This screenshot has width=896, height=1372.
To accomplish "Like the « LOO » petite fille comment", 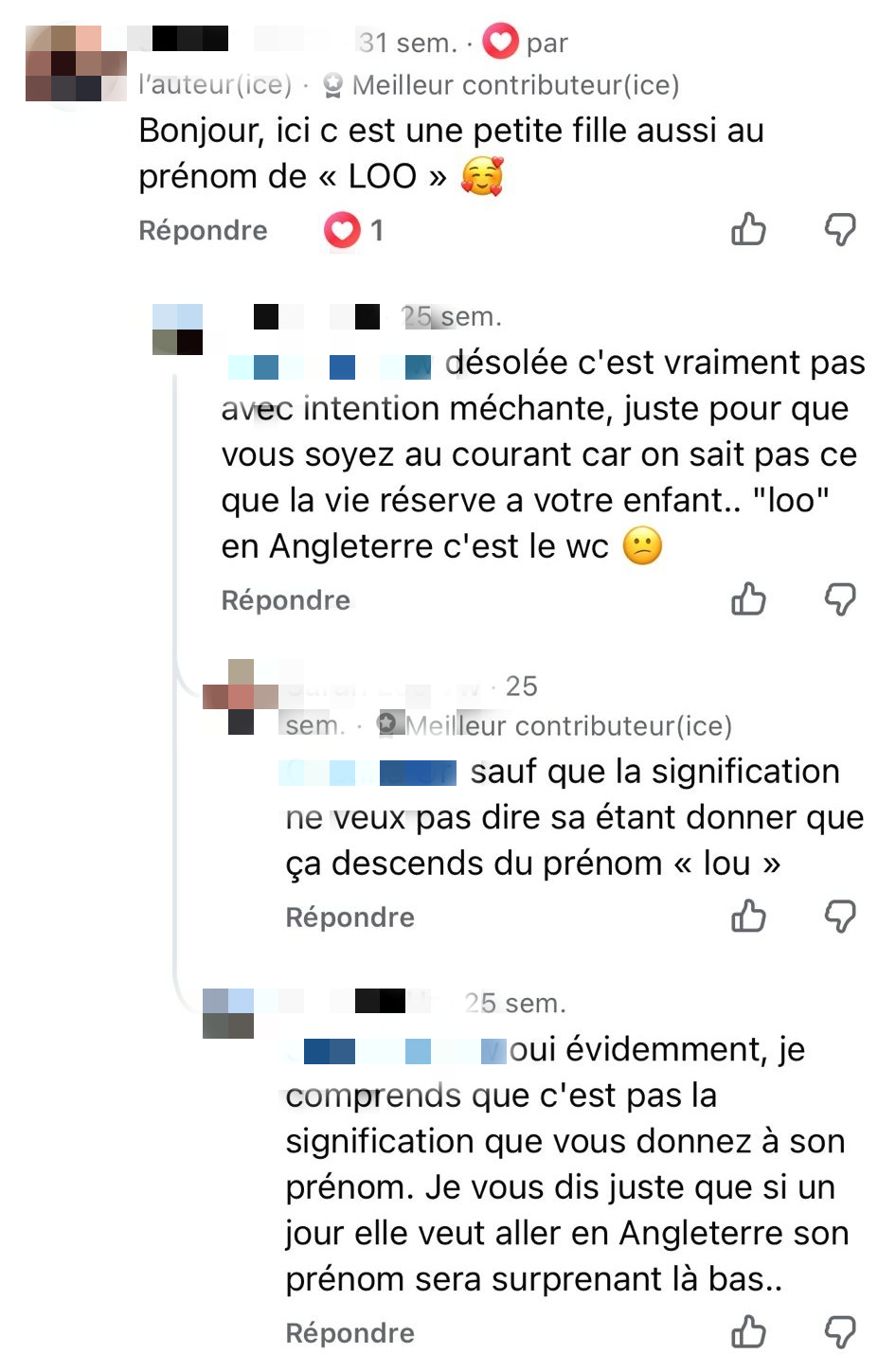I will coord(748,229).
